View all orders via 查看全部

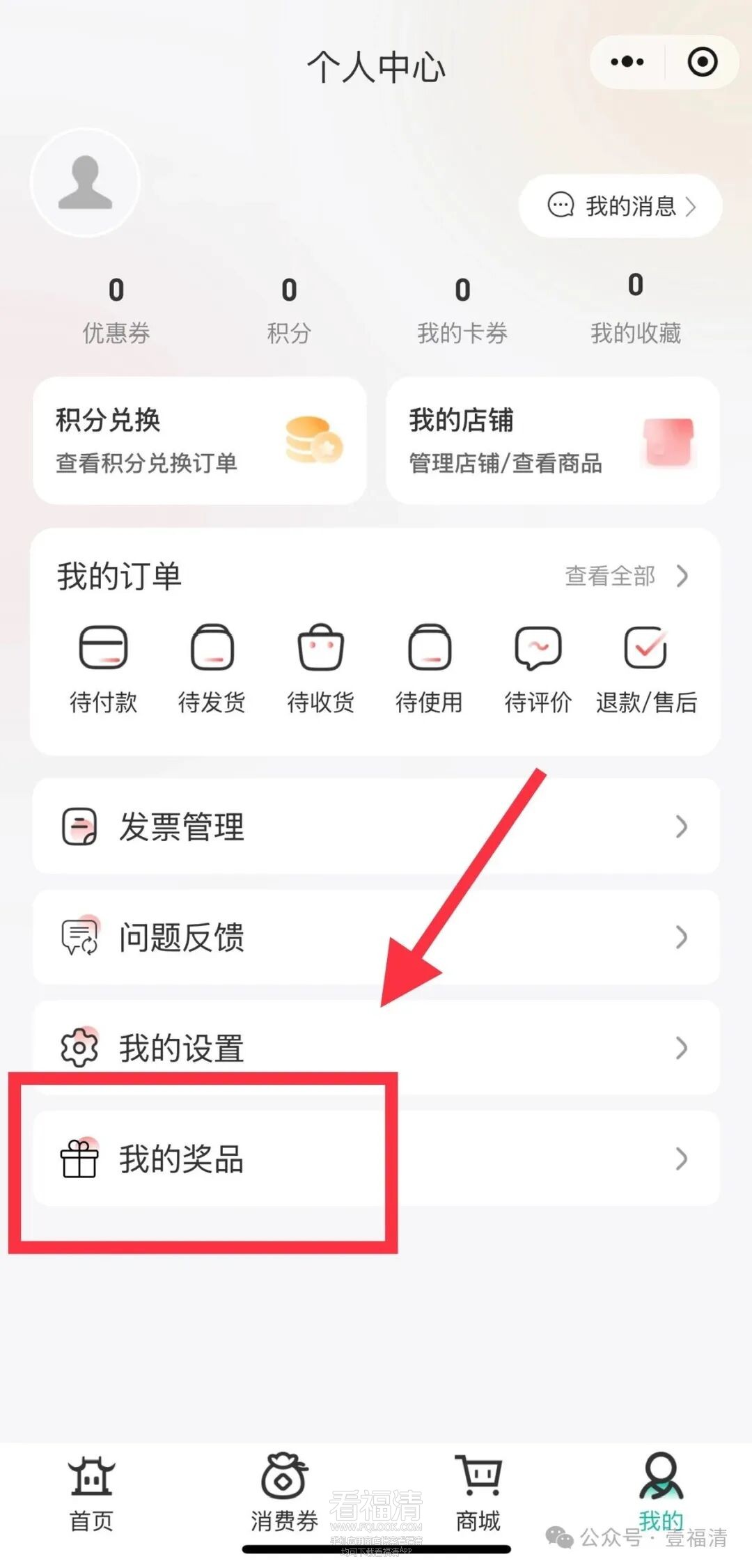(625, 576)
